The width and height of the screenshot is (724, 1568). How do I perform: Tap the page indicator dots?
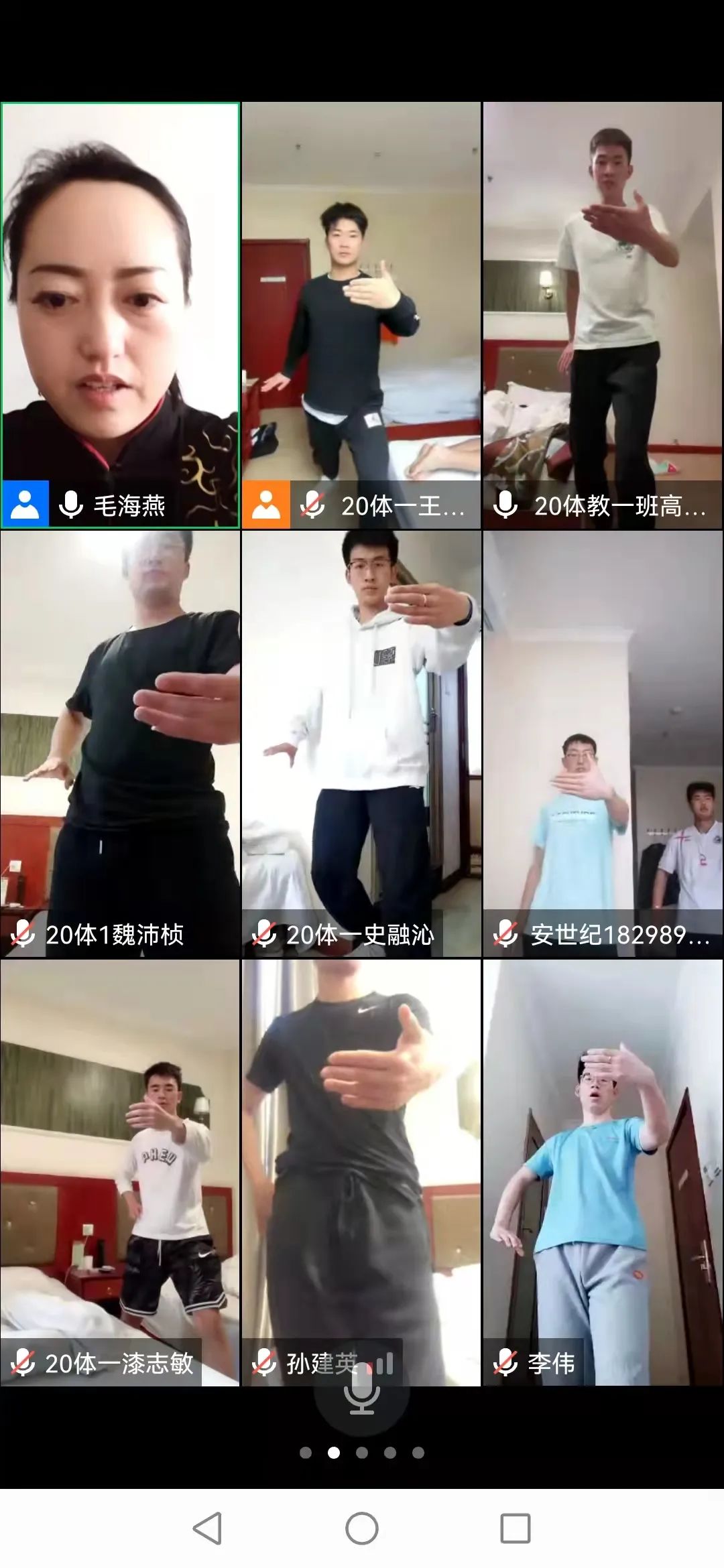click(362, 1453)
